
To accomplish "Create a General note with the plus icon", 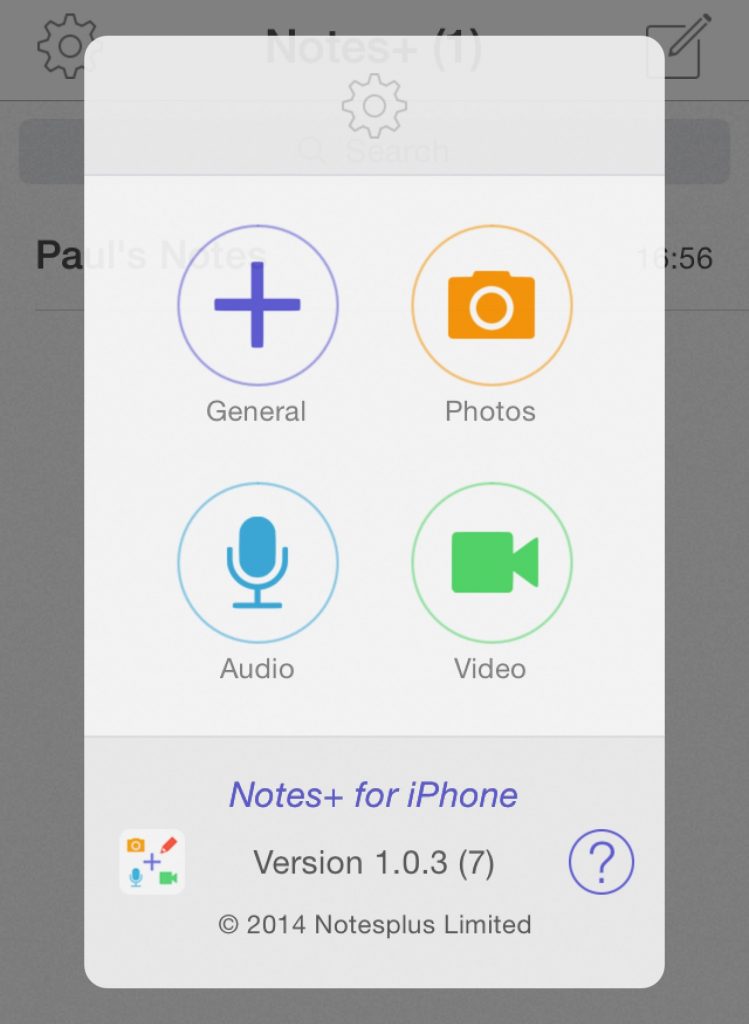I will tap(257, 305).
